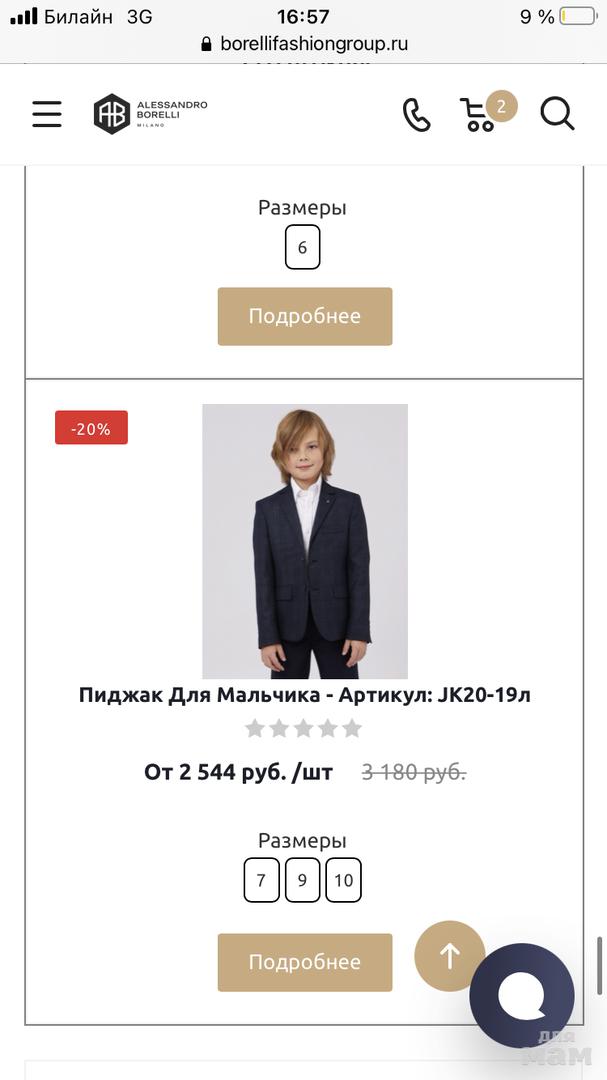Open the site search

557,114
